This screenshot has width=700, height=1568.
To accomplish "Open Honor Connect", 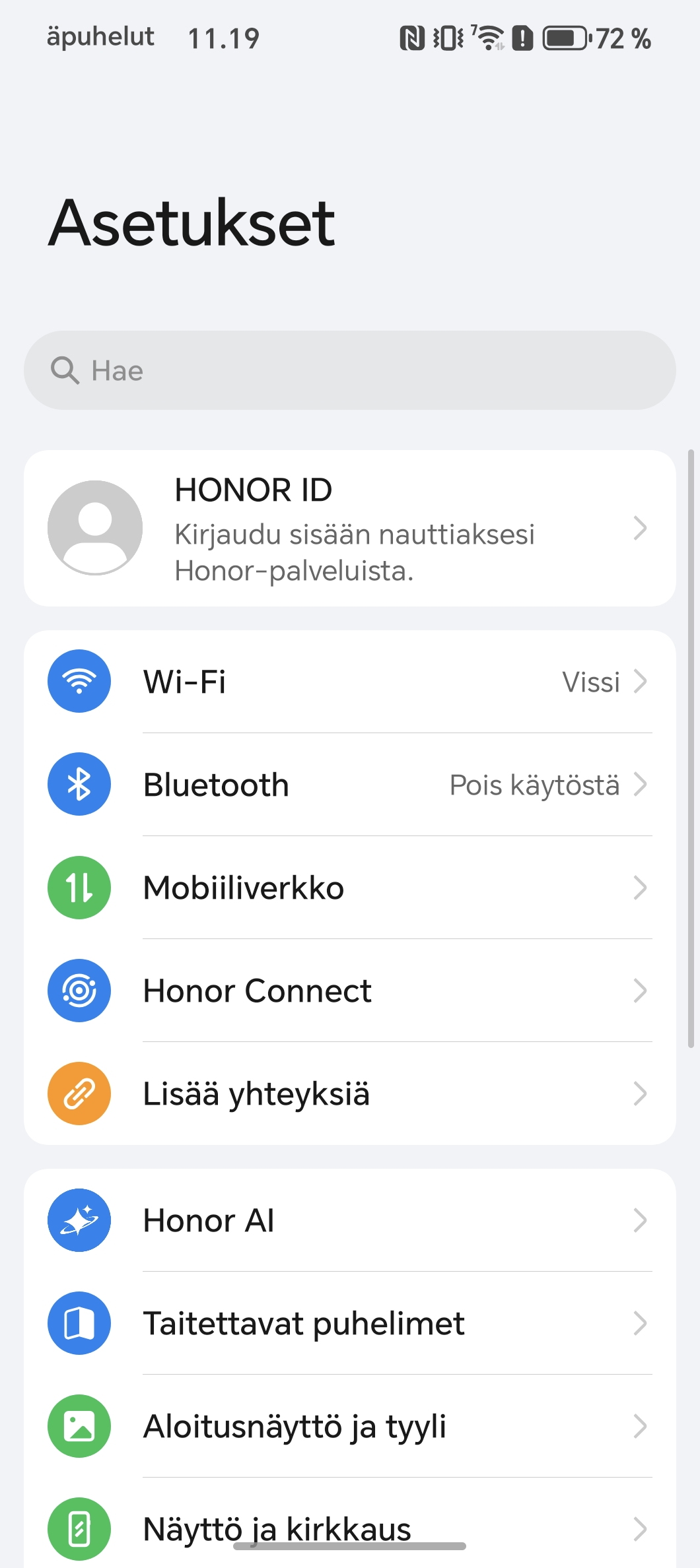I will (350, 991).
